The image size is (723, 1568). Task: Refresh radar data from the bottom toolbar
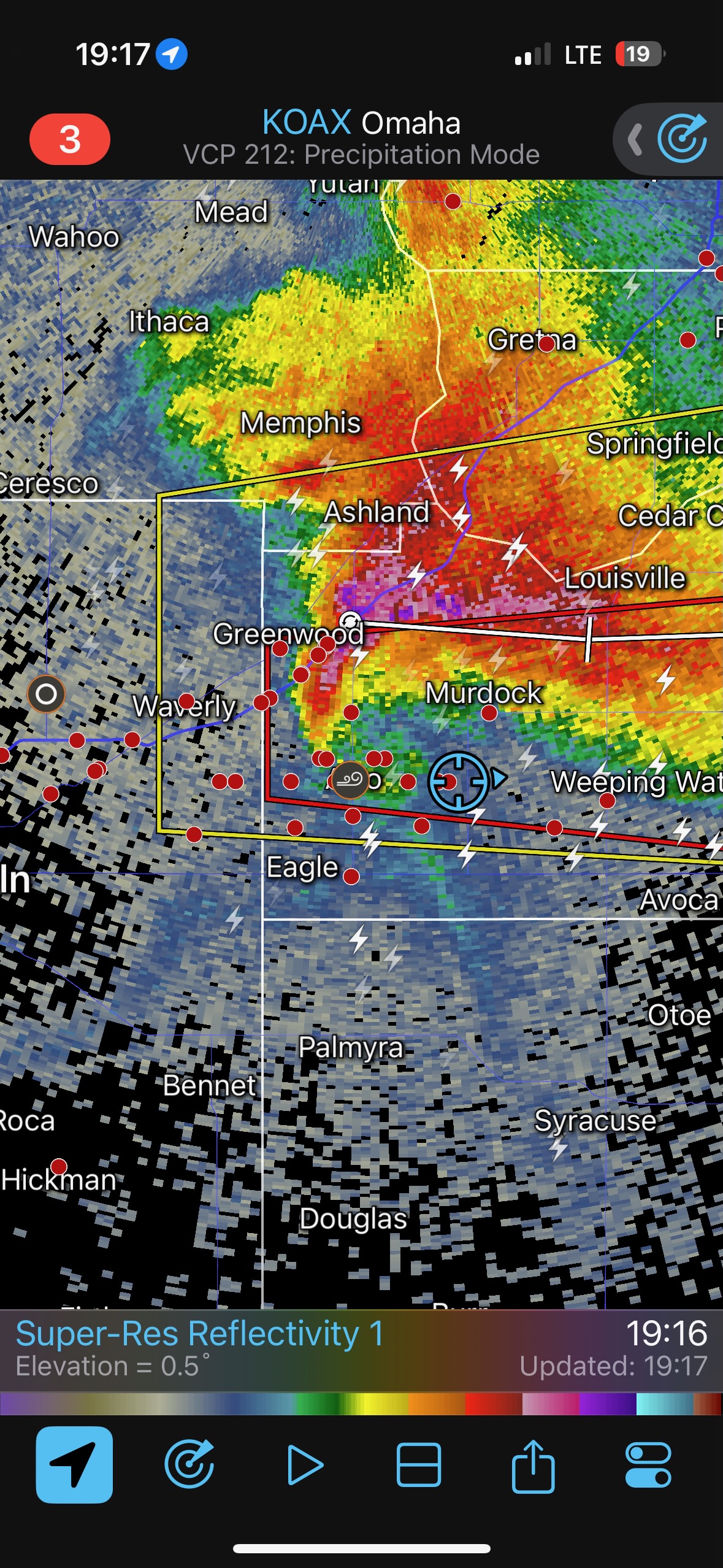189,1464
